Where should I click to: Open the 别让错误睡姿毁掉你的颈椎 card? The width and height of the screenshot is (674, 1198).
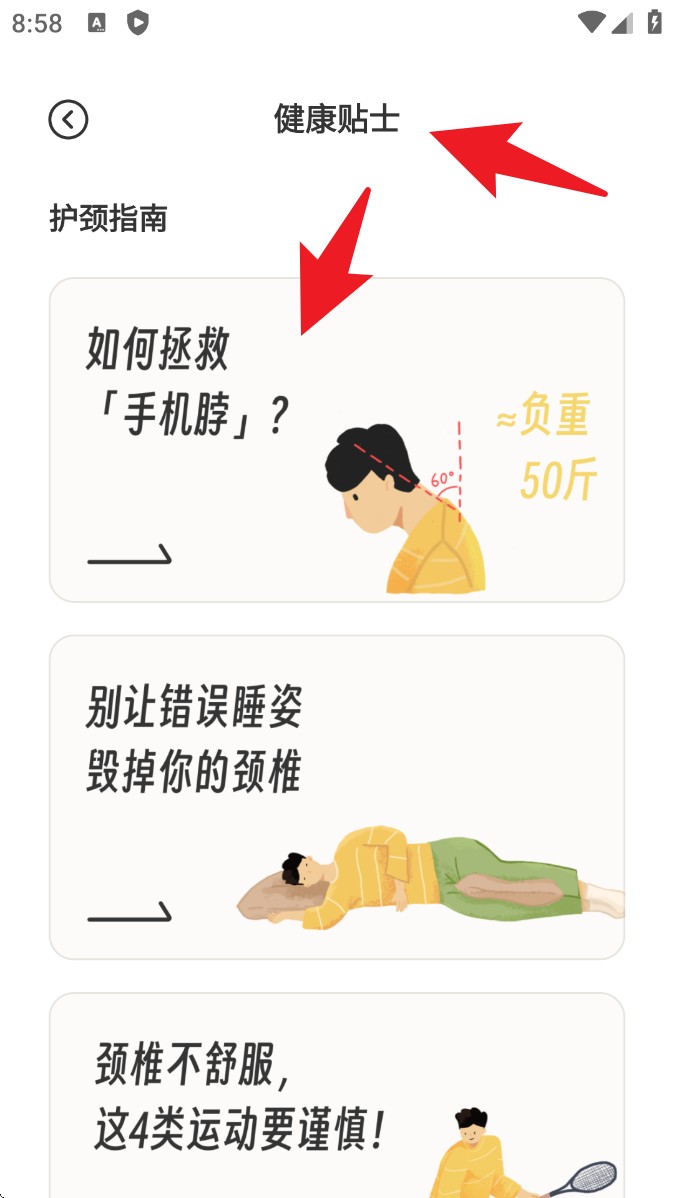pos(336,797)
